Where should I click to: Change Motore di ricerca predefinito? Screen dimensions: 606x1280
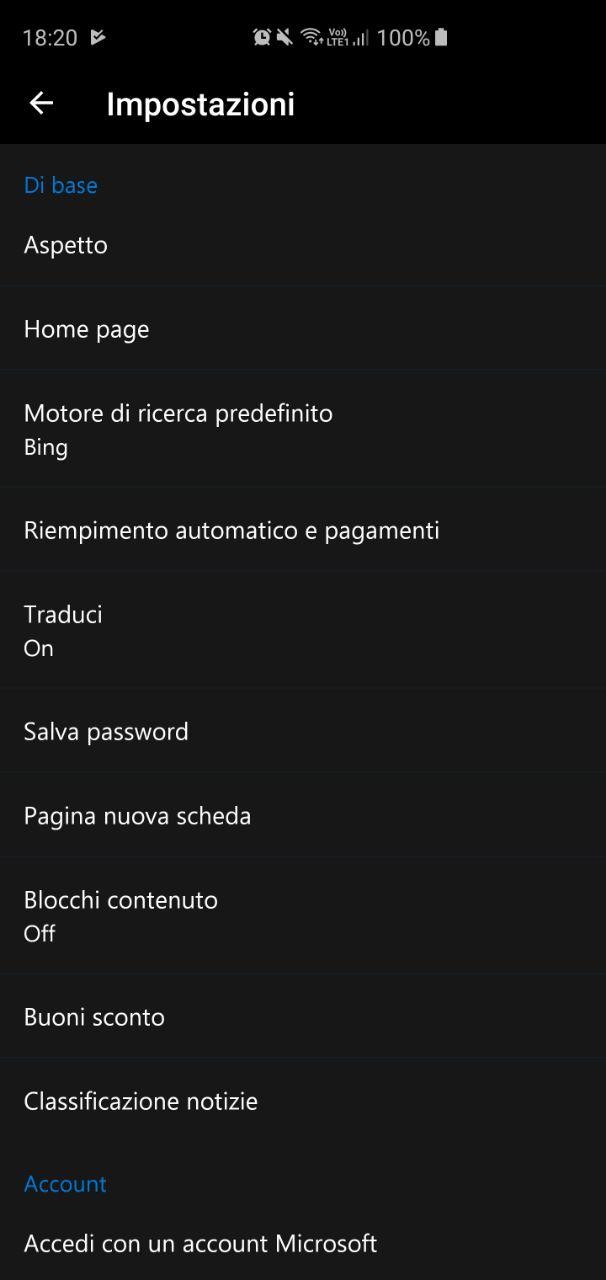[x=303, y=429]
